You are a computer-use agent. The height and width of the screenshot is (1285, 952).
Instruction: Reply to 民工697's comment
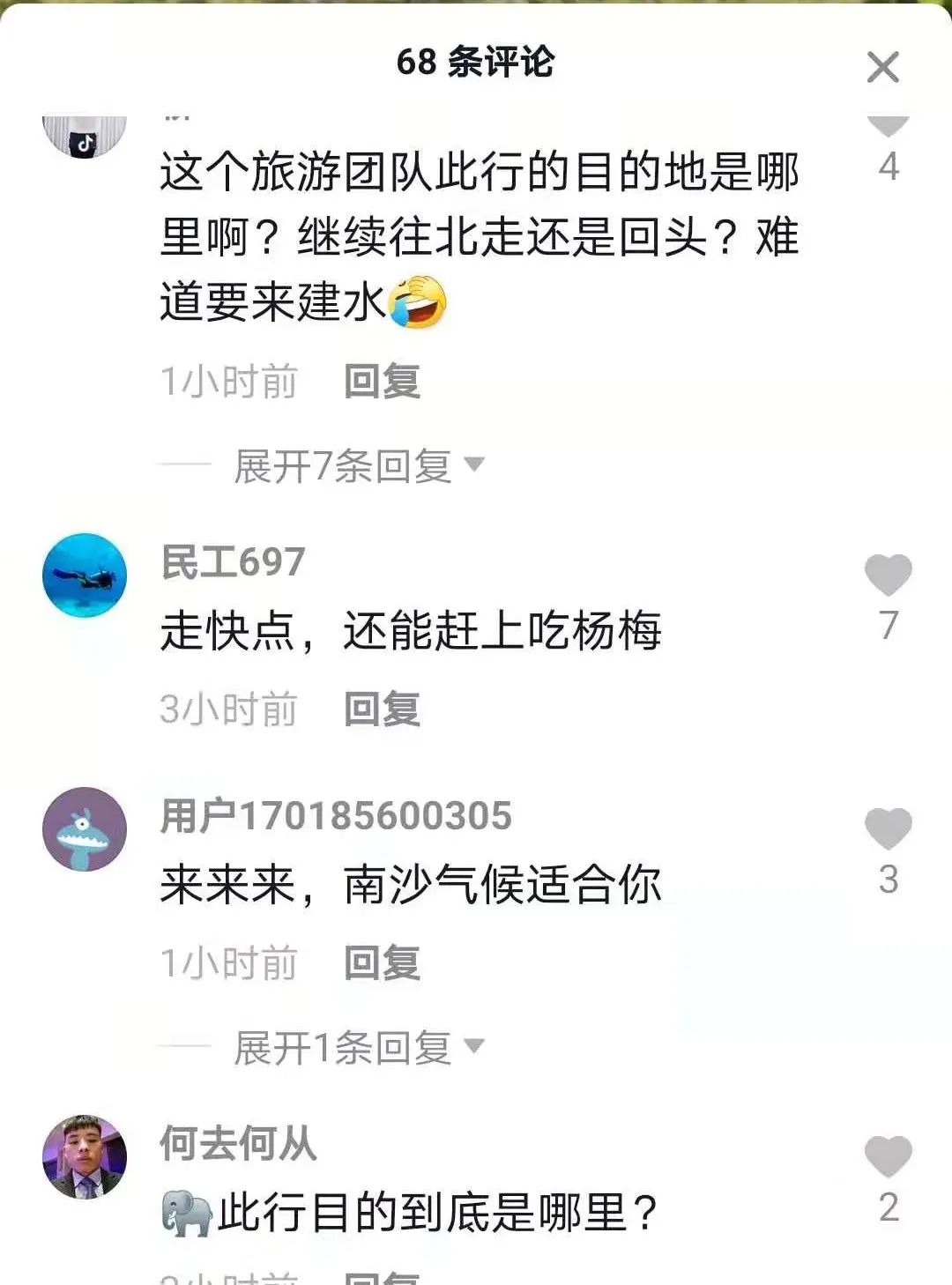(382, 709)
